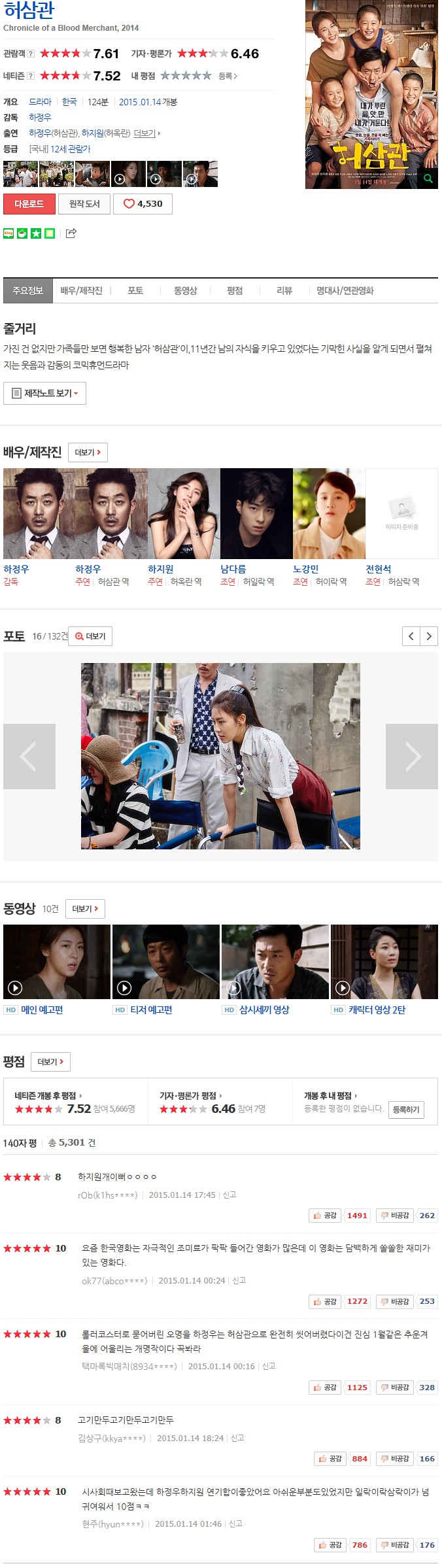Open the 원작도서 button

(x=84, y=204)
